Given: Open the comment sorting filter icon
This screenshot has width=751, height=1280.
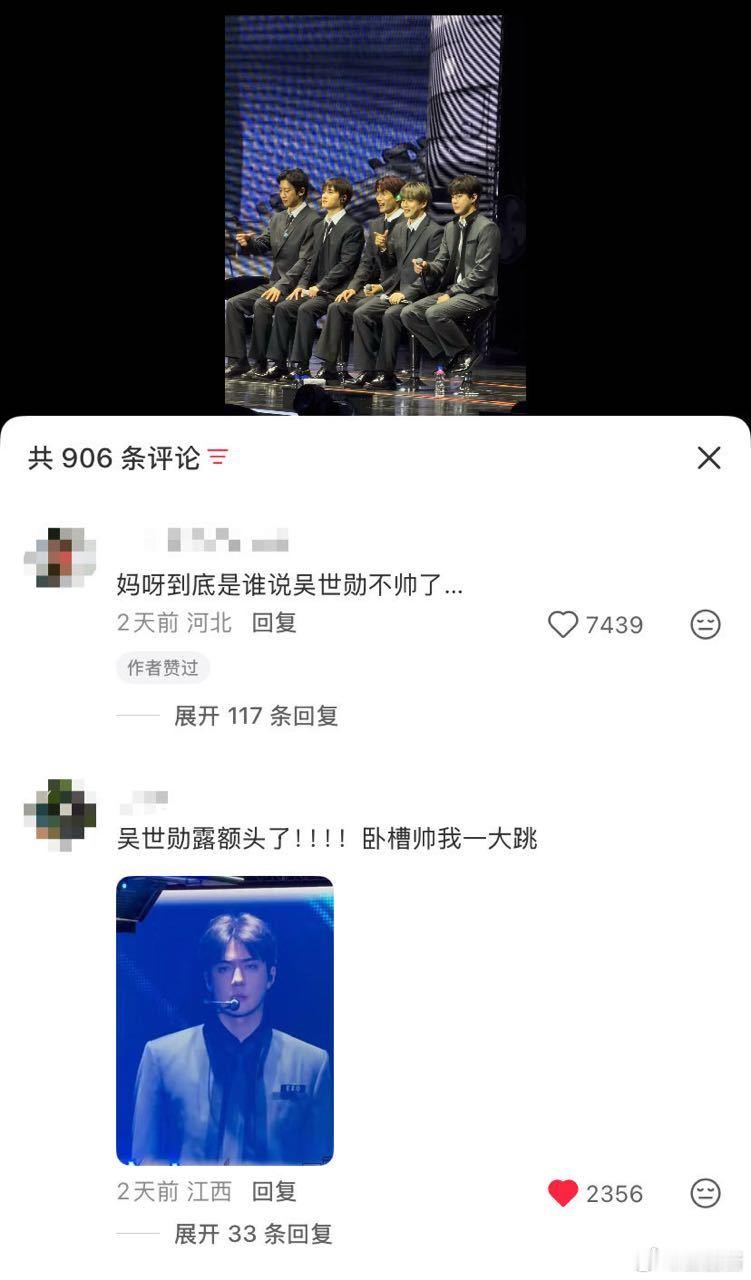Looking at the screenshot, I should tap(218, 457).
